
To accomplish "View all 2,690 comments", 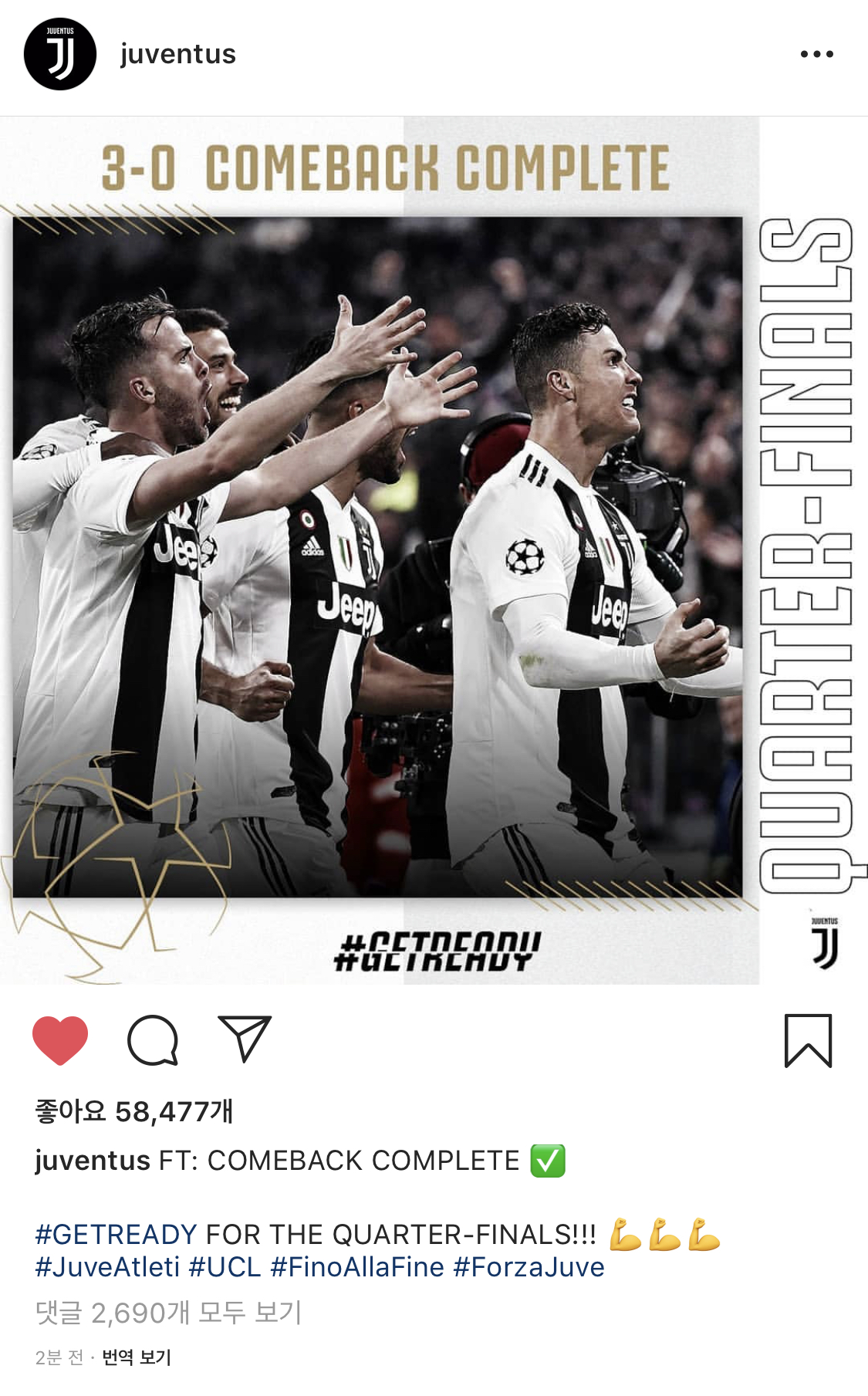I will click(x=168, y=1312).
